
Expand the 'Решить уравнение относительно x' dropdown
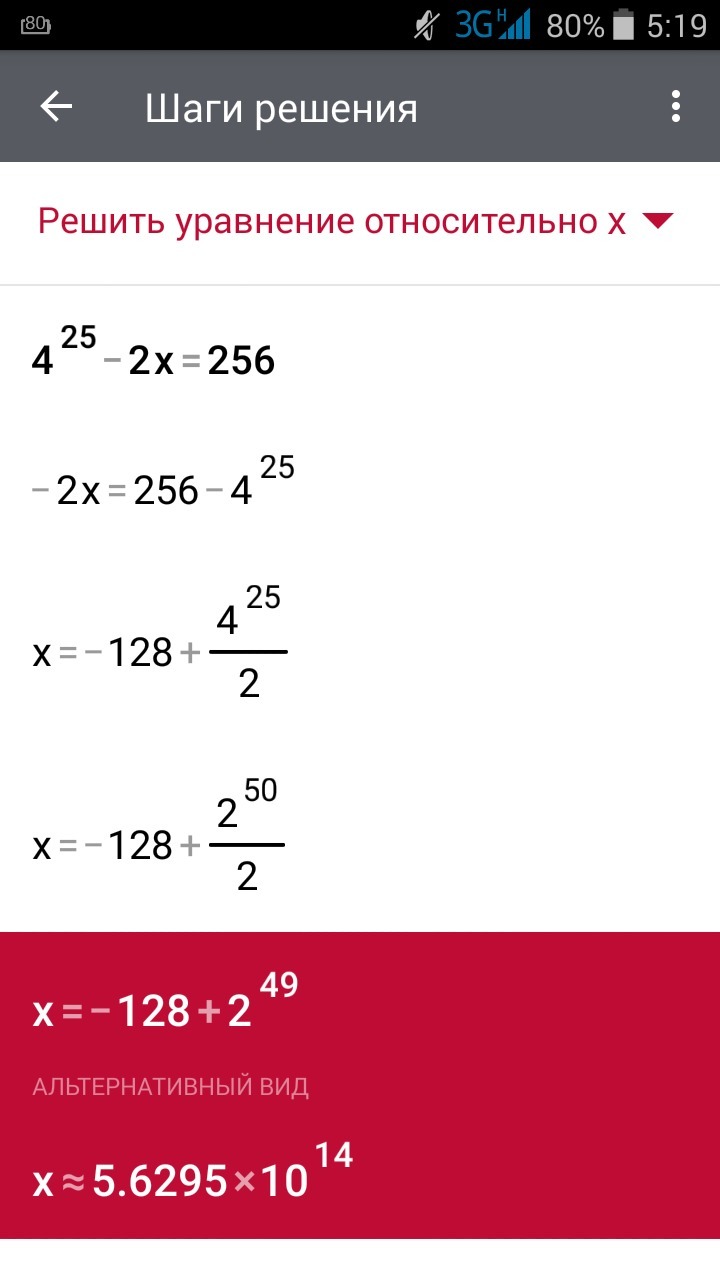coord(657,222)
